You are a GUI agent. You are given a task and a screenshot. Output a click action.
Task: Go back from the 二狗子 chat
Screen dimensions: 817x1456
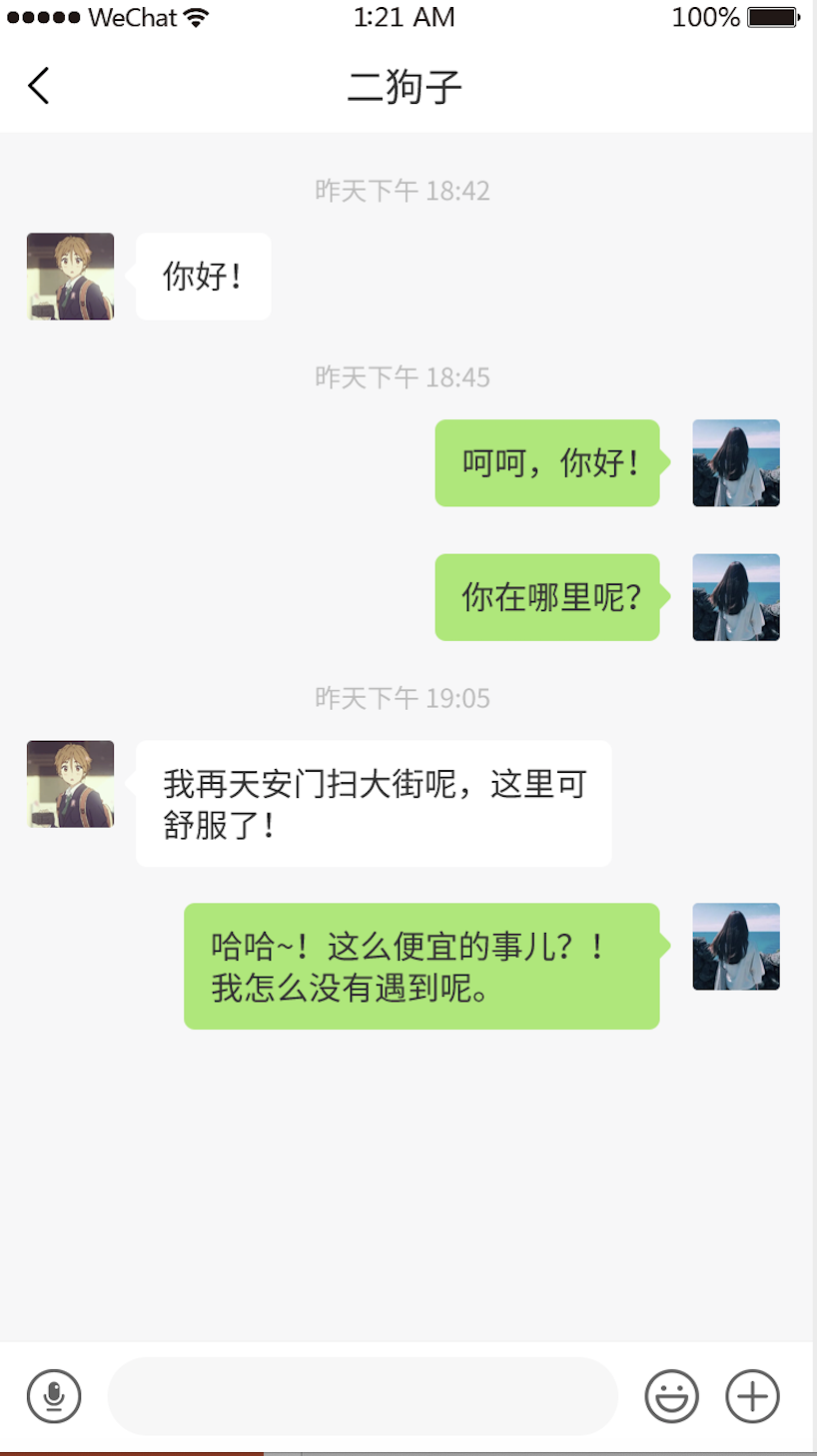39,86
